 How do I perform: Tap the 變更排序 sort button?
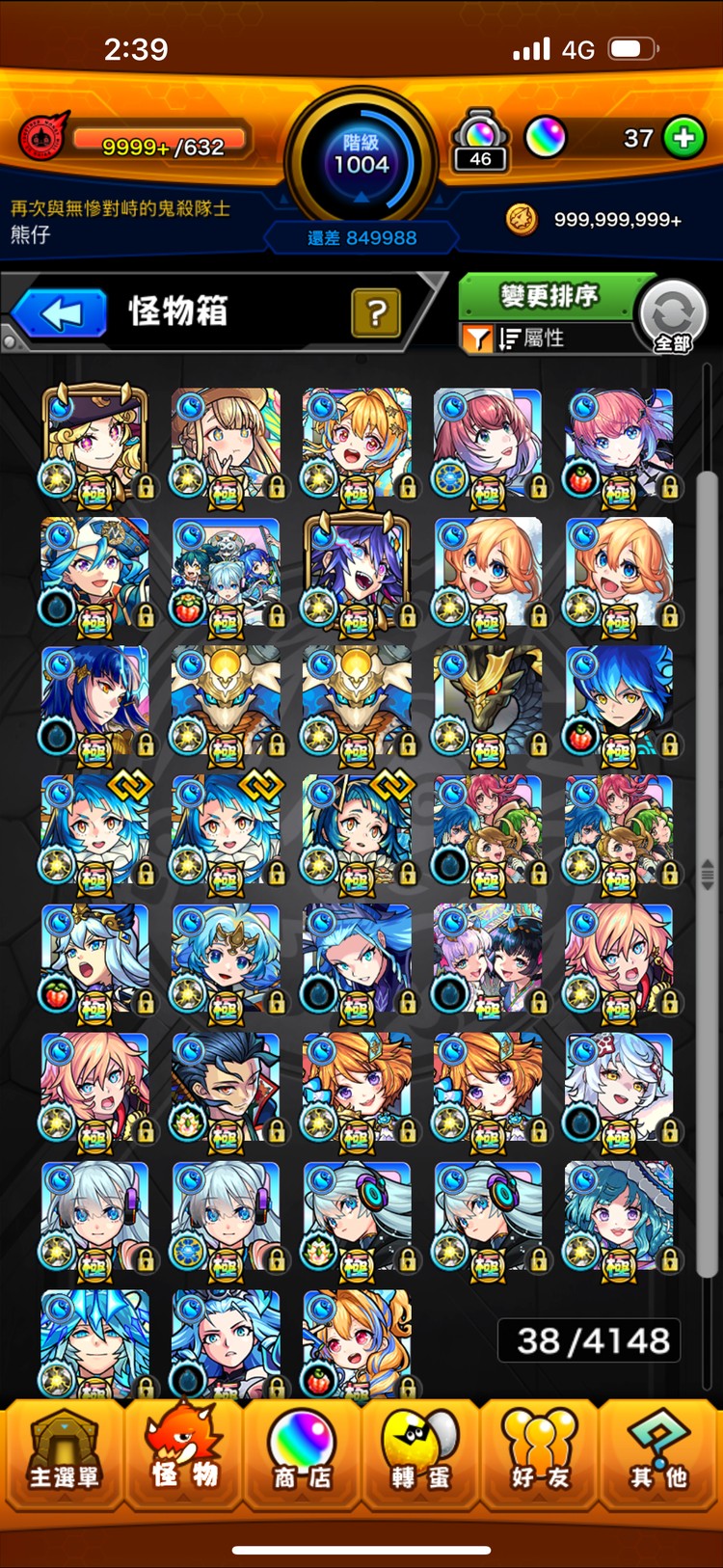pyautogui.click(x=549, y=296)
